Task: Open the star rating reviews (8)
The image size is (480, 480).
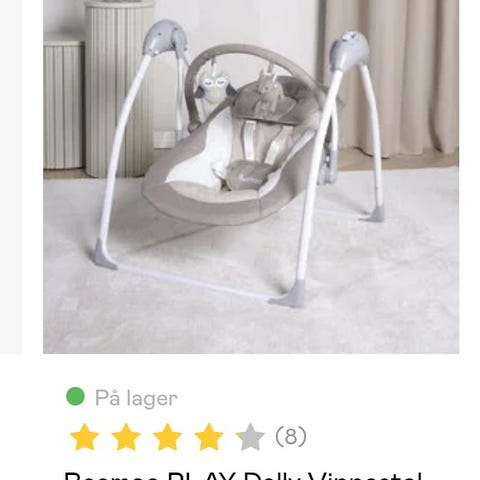Action: click(188, 437)
